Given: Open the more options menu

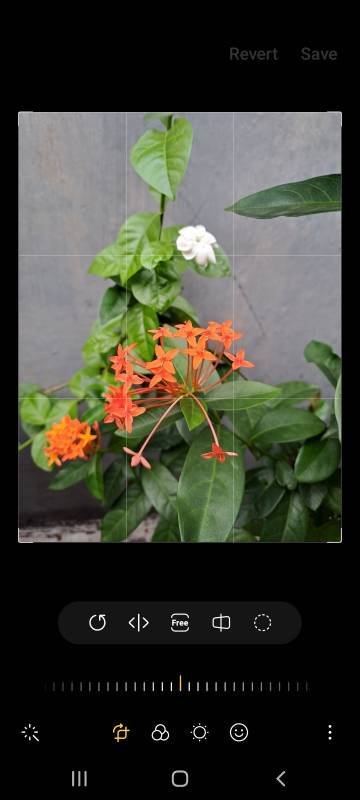Looking at the screenshot, I should pyautogui.click(x=330, y=733).
